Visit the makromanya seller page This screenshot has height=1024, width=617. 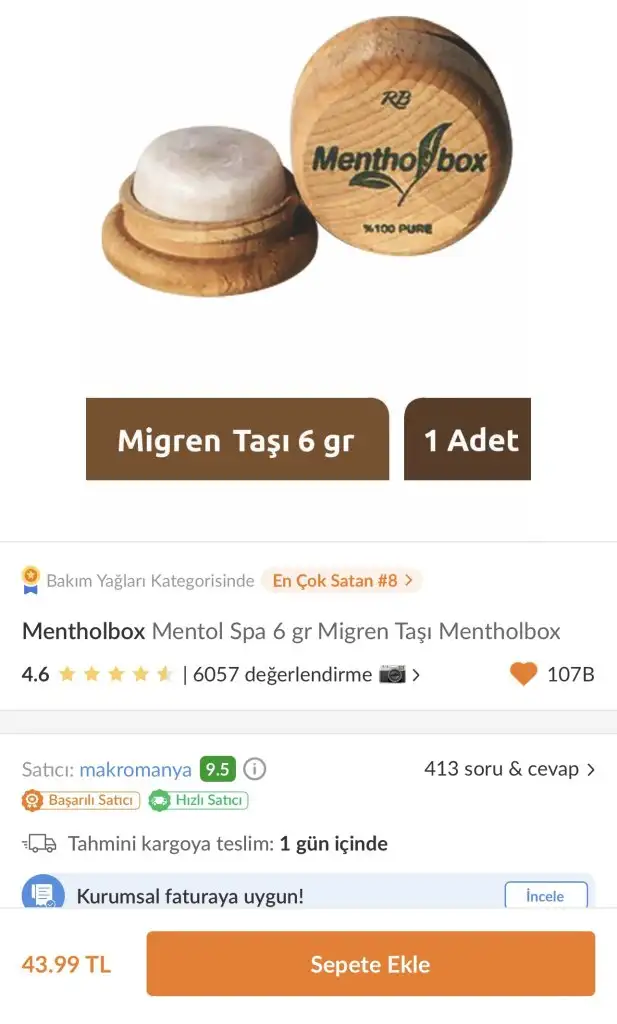point(135,769)
